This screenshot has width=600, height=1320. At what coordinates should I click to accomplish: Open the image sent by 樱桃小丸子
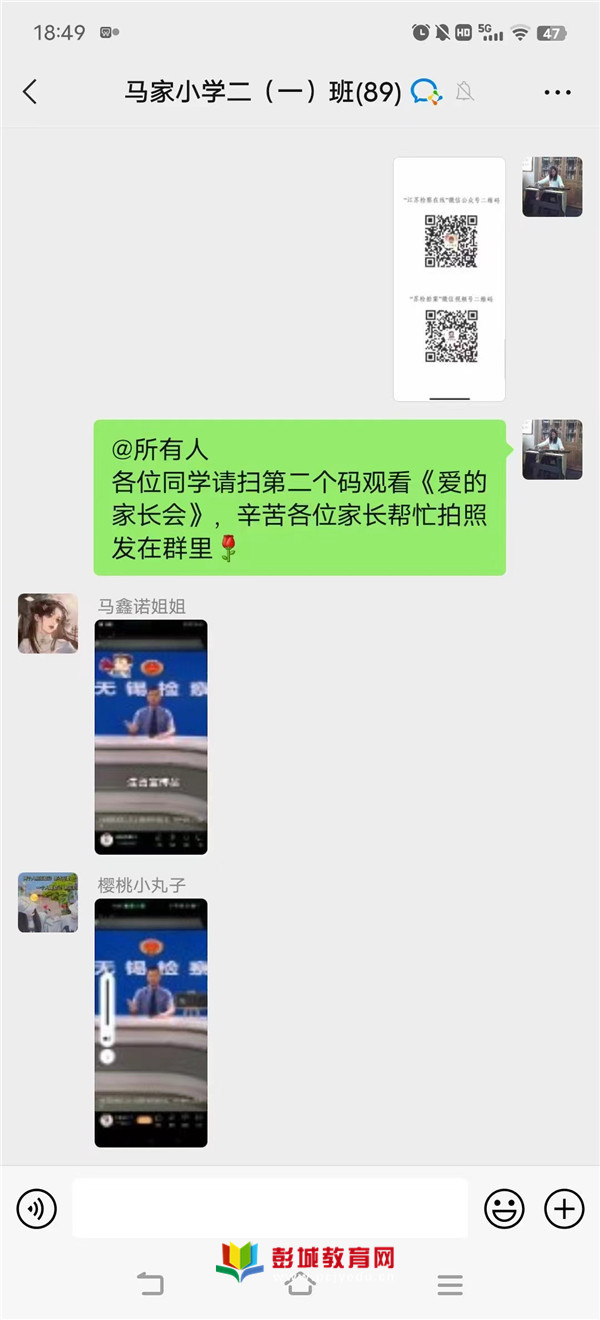click(x=151, y=1022)
